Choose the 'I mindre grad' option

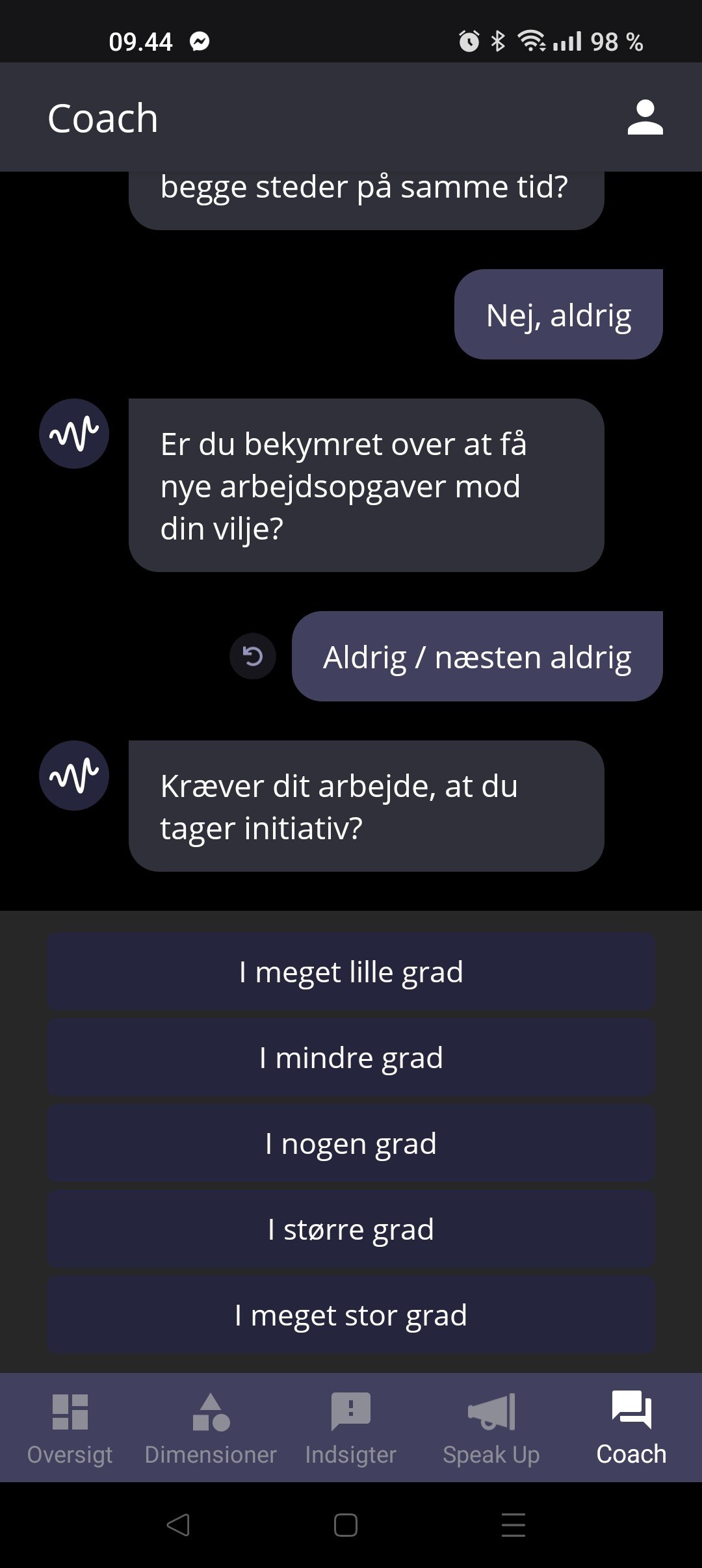click(351, 1058)
